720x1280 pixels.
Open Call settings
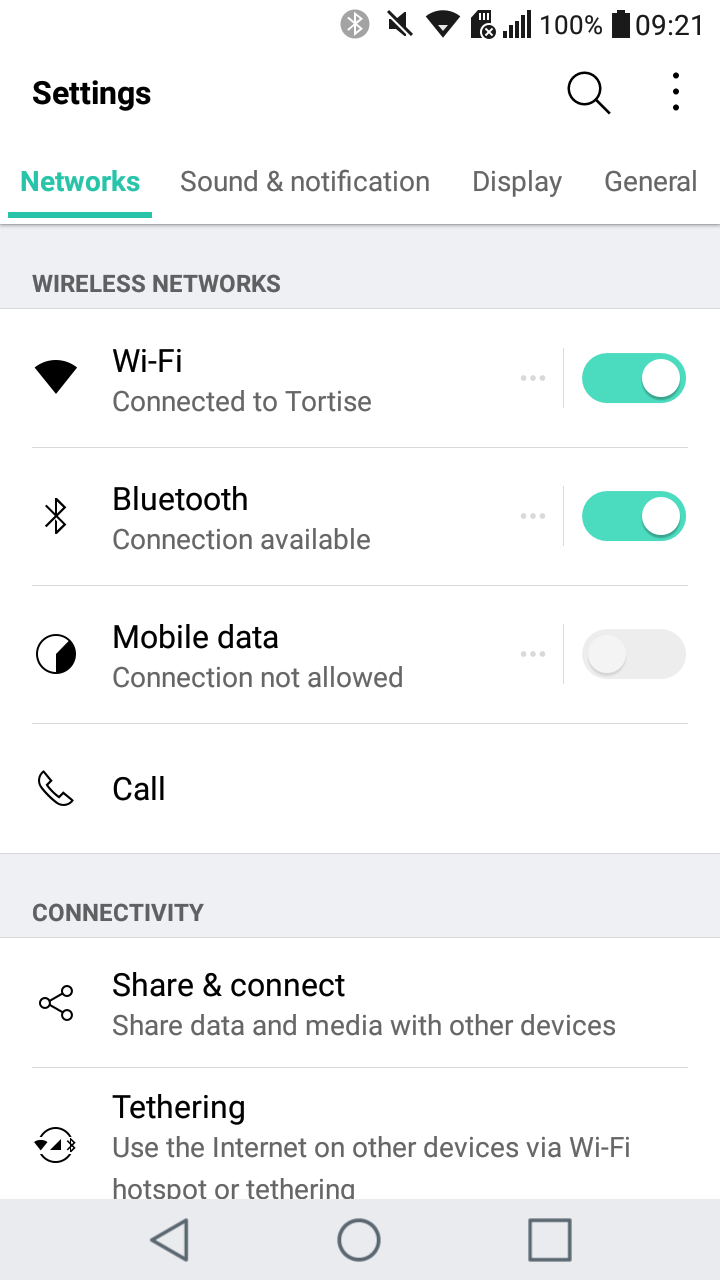tap(360, 789)
